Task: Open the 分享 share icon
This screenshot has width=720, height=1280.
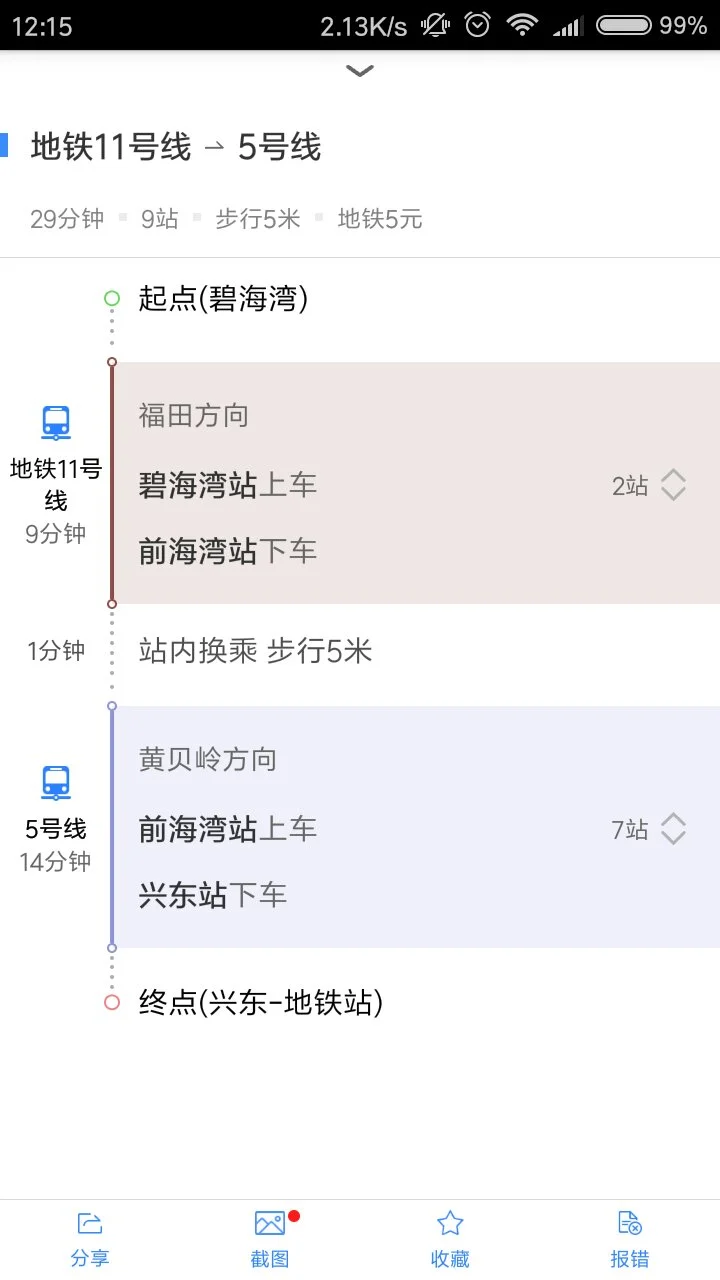Action: [x=90, y=1222]
